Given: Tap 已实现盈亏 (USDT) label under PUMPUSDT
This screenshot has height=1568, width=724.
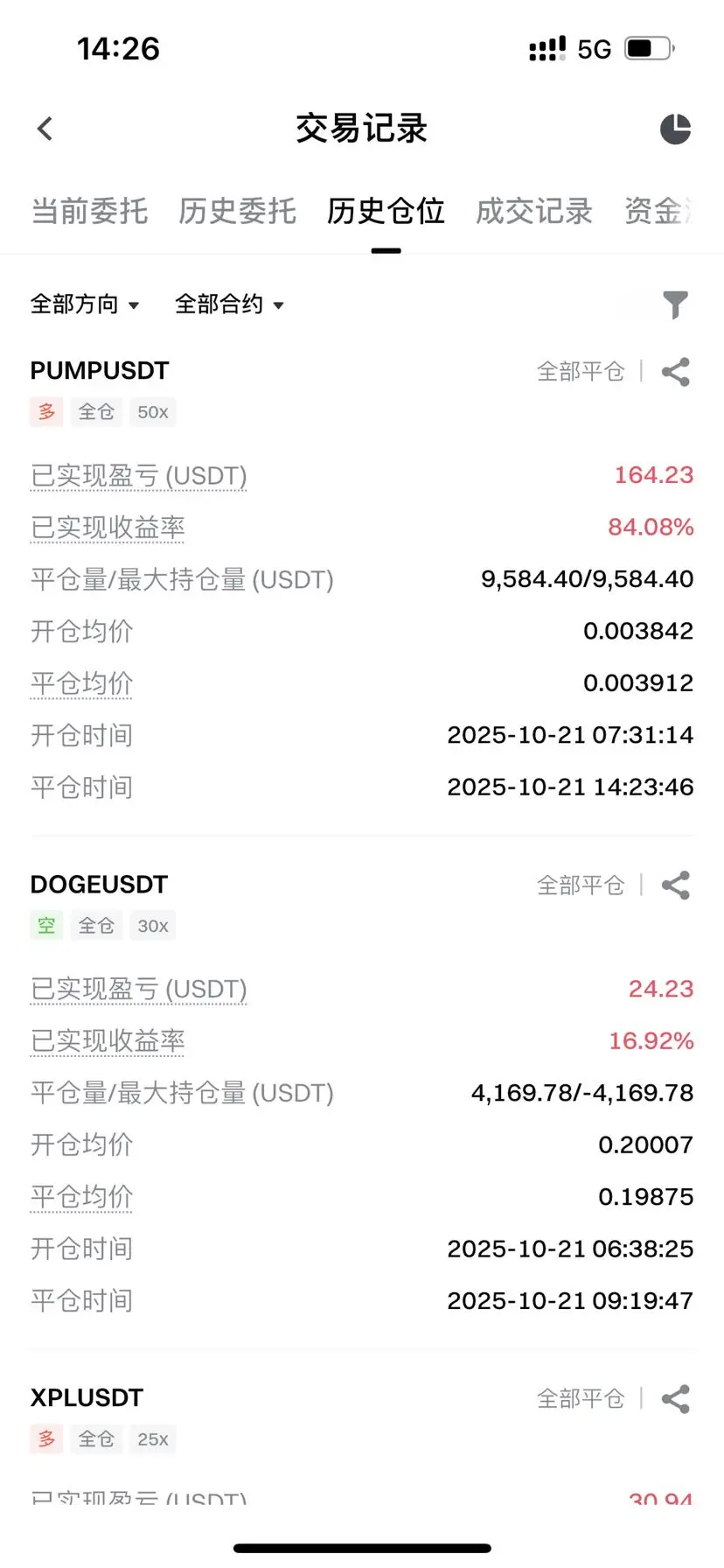Looking at the screenshot, I should tap(139, 475).
